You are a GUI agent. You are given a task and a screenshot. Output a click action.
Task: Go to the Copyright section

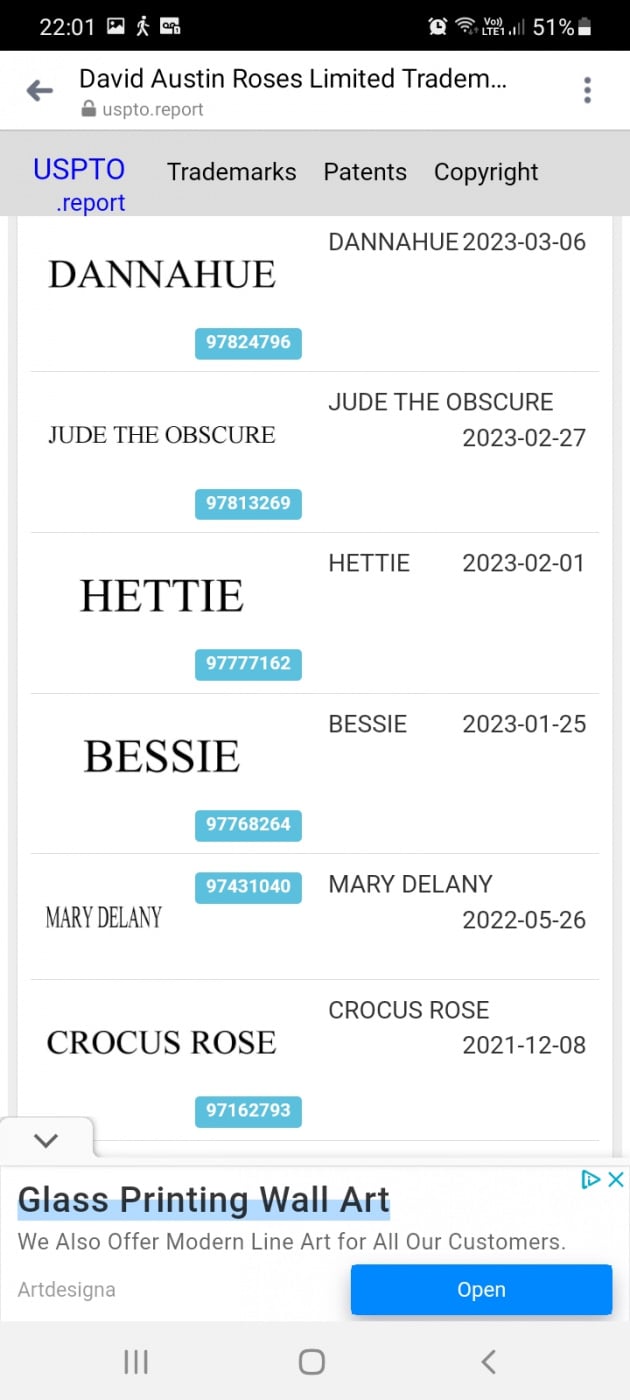(486, 172)
